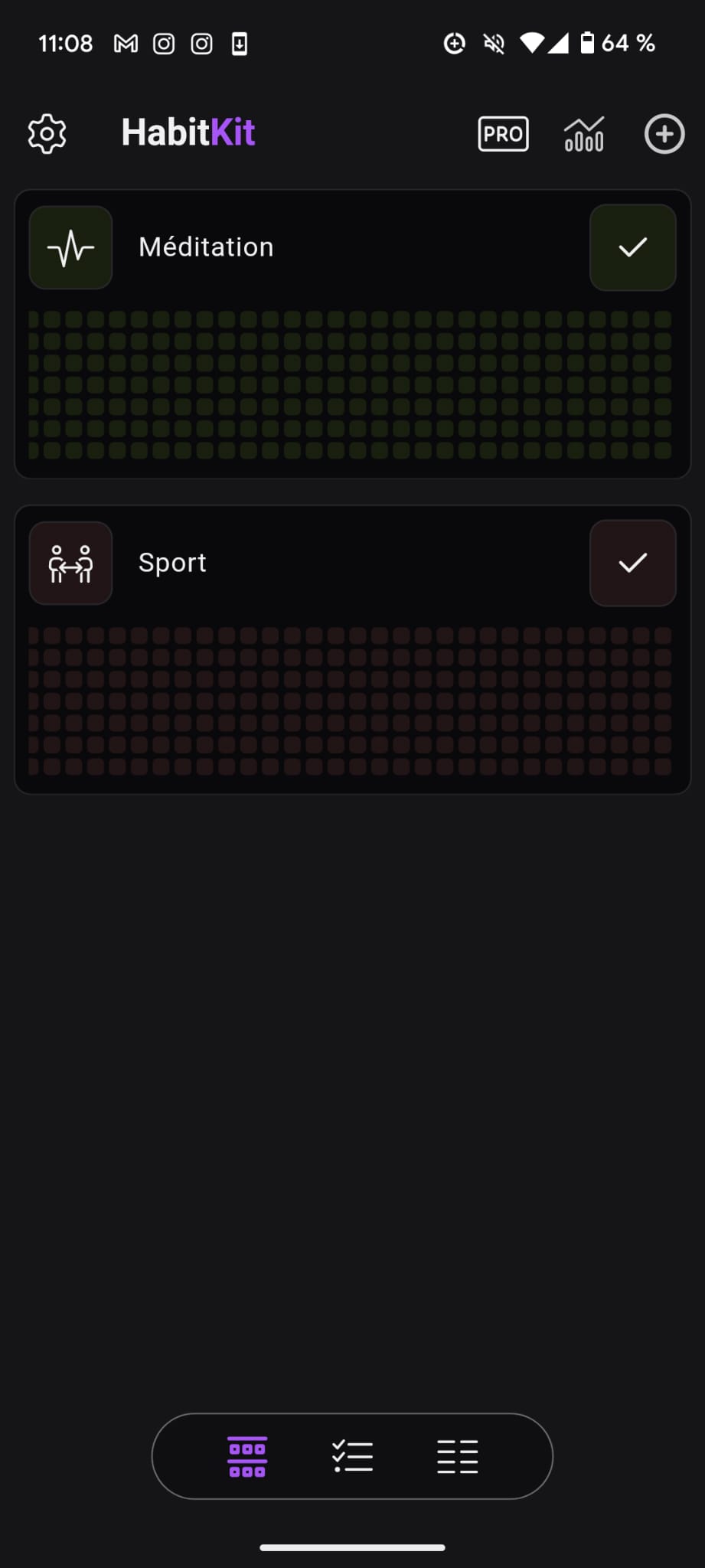Open the HabitKit title menu

coord(188,132)
